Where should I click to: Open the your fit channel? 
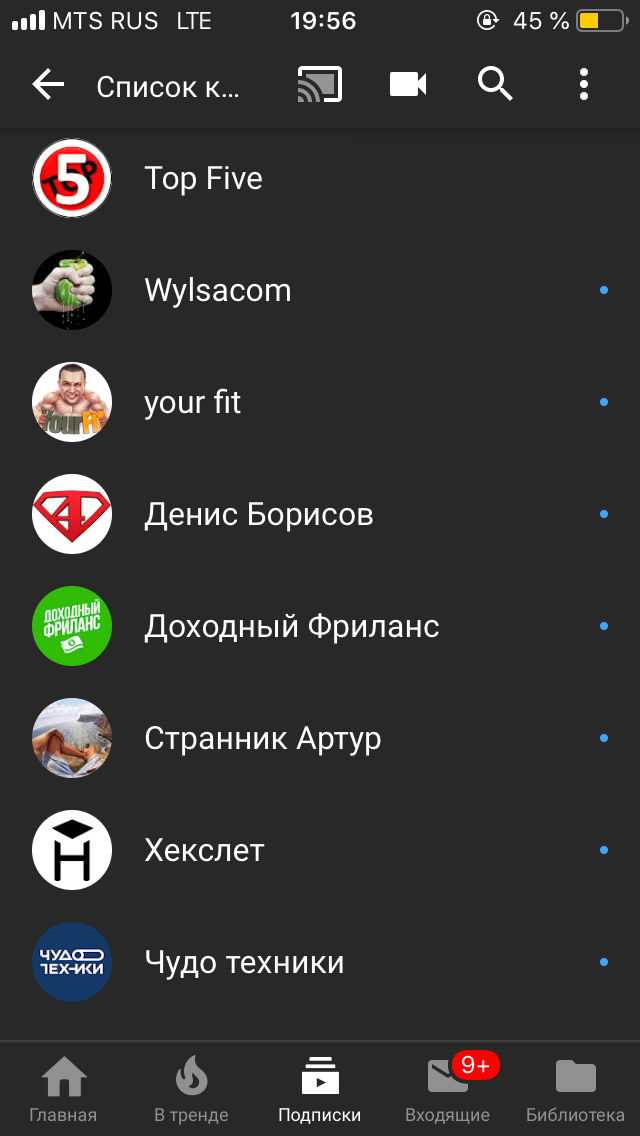[193, 403]
